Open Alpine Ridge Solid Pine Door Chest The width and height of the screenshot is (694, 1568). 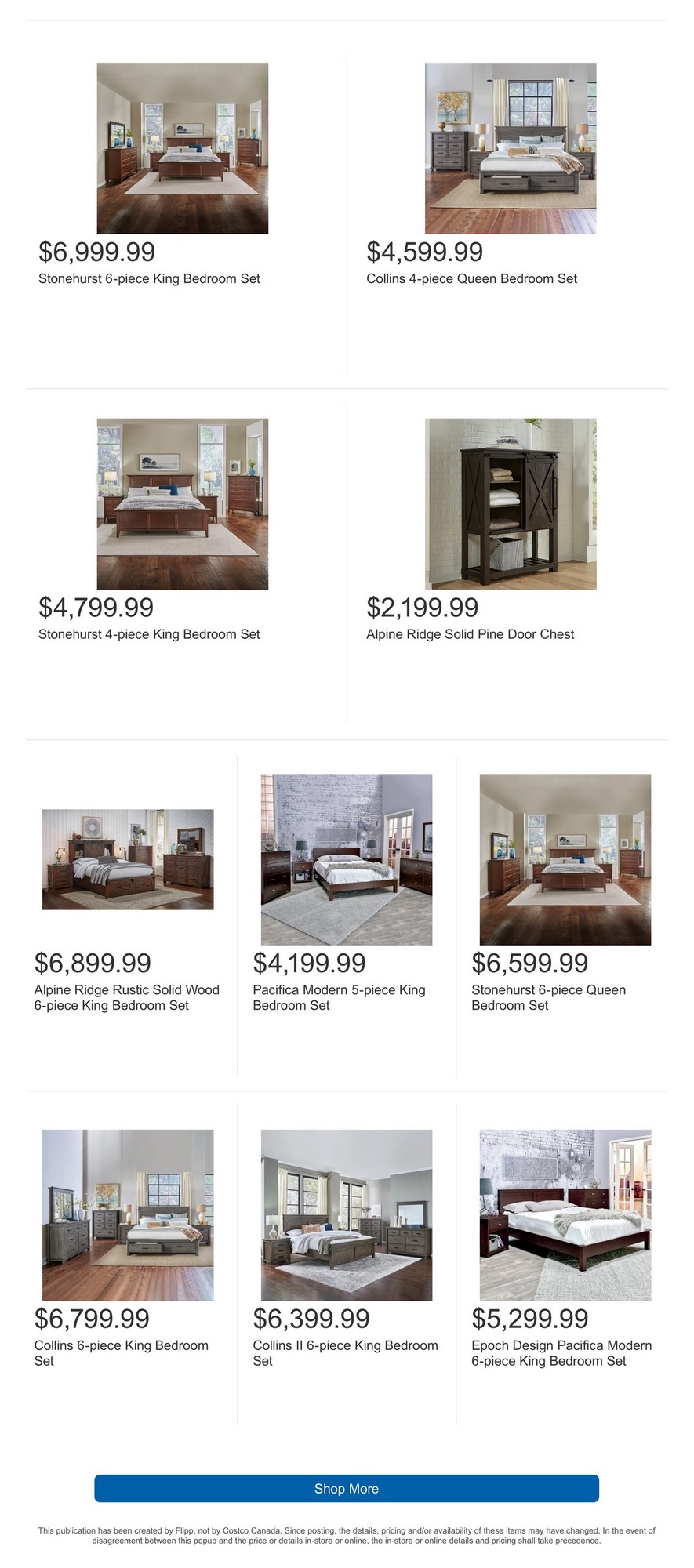tap(511, 504)
